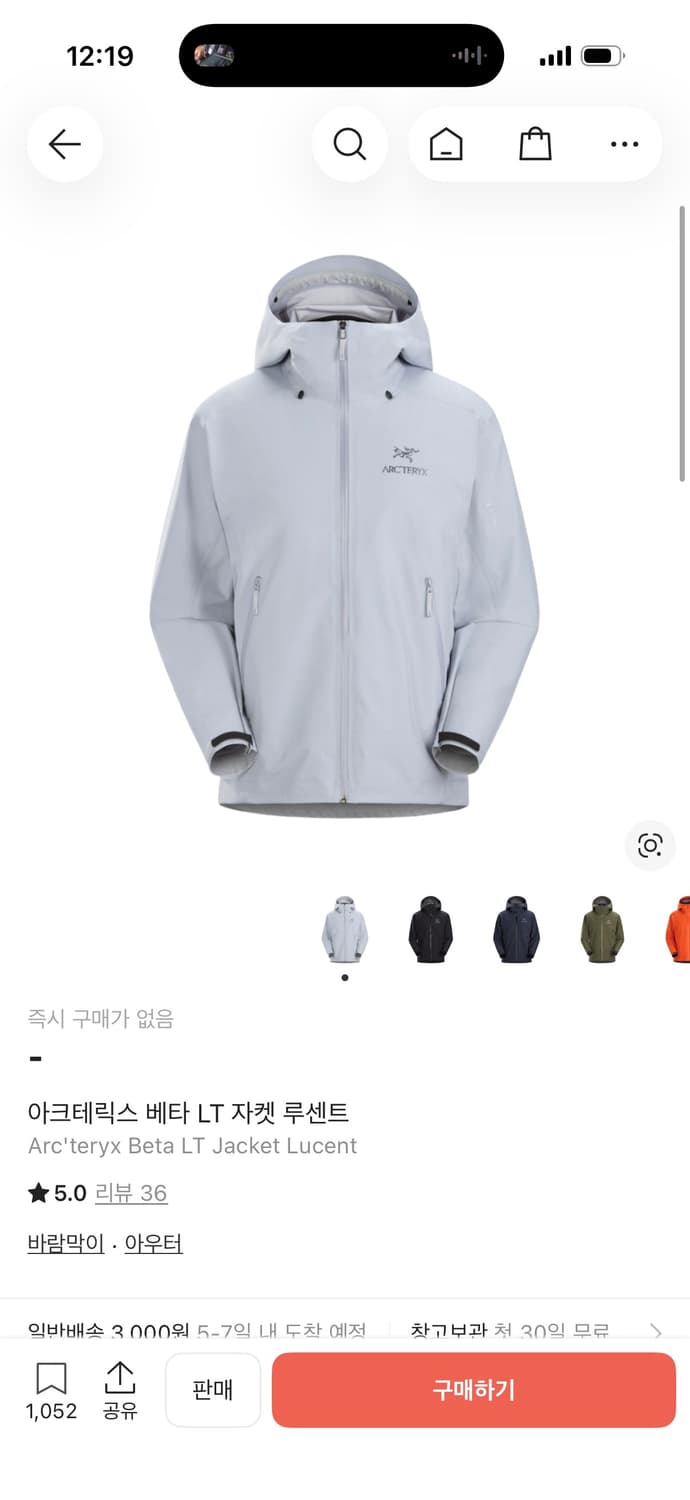Bookmark this jacket with 1,052 saves

[x=51, y=1390]
